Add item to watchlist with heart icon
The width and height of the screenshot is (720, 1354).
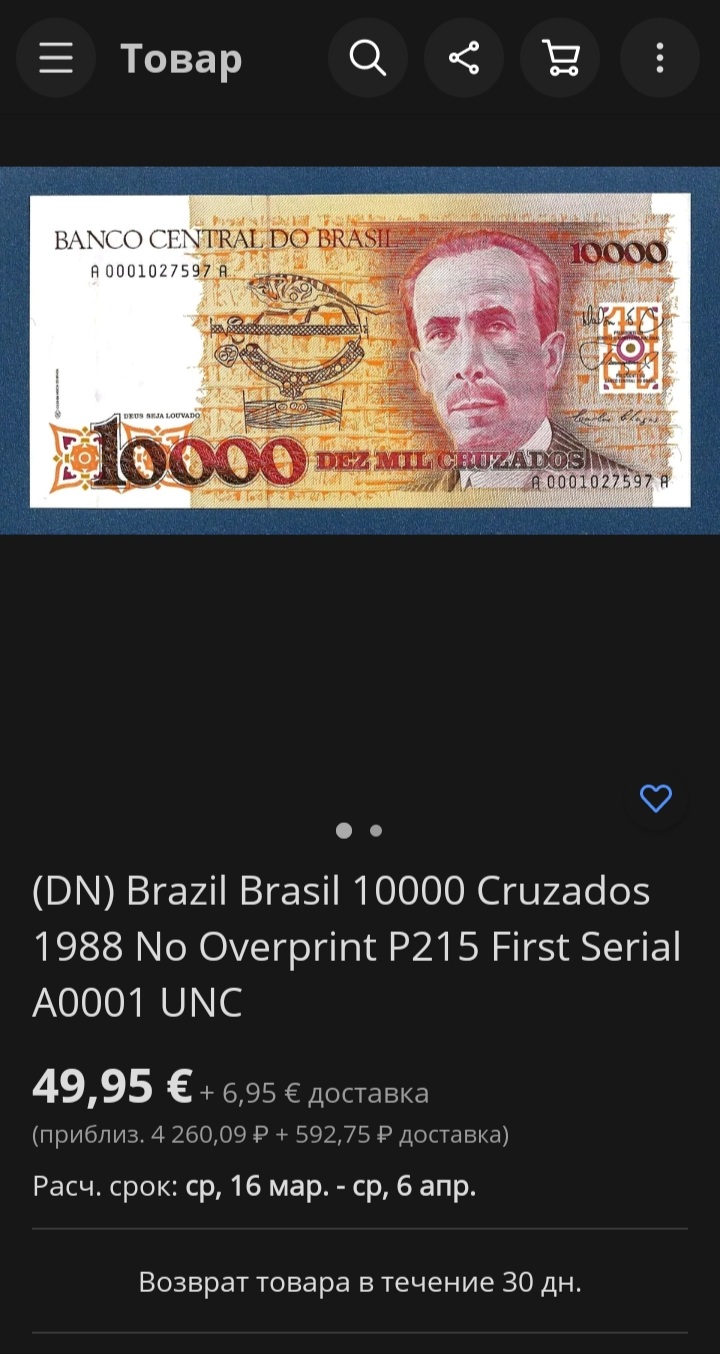click(x=656, y=798)
